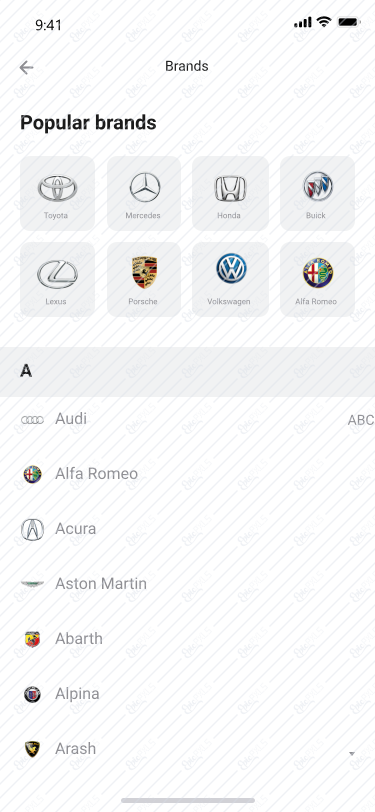Open the Alfa Romeo tile in Popular brands
Image resolution: width=375 pixels, height=812 pixels.
[x=318, y=279]
